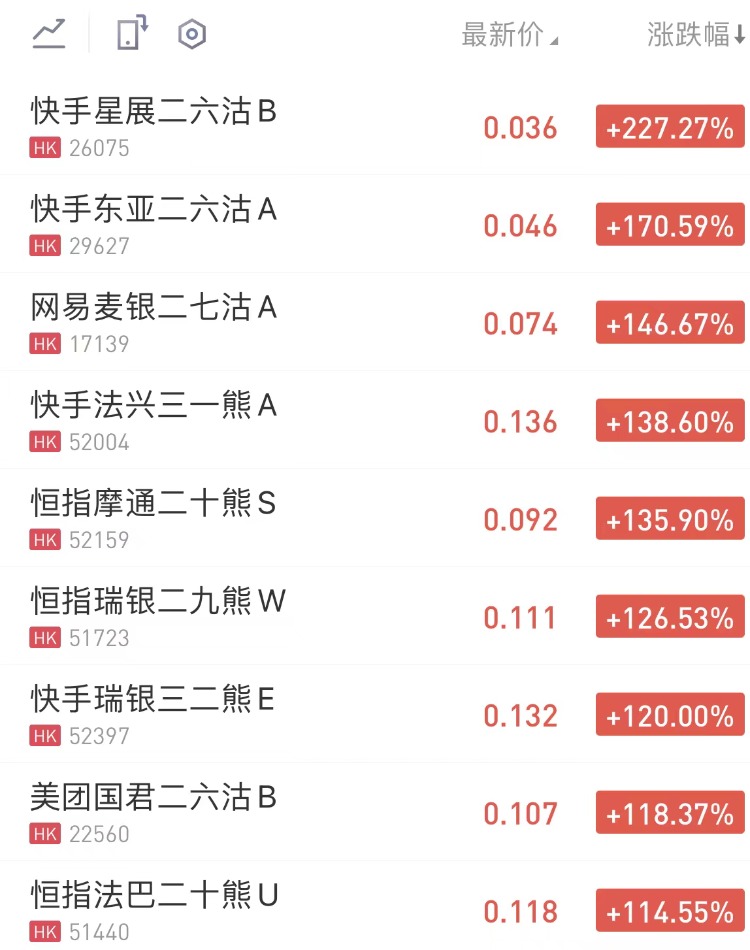Open the hexagon settings icon
The height and width of the screenshot is (950, 750).
point(191,35)
